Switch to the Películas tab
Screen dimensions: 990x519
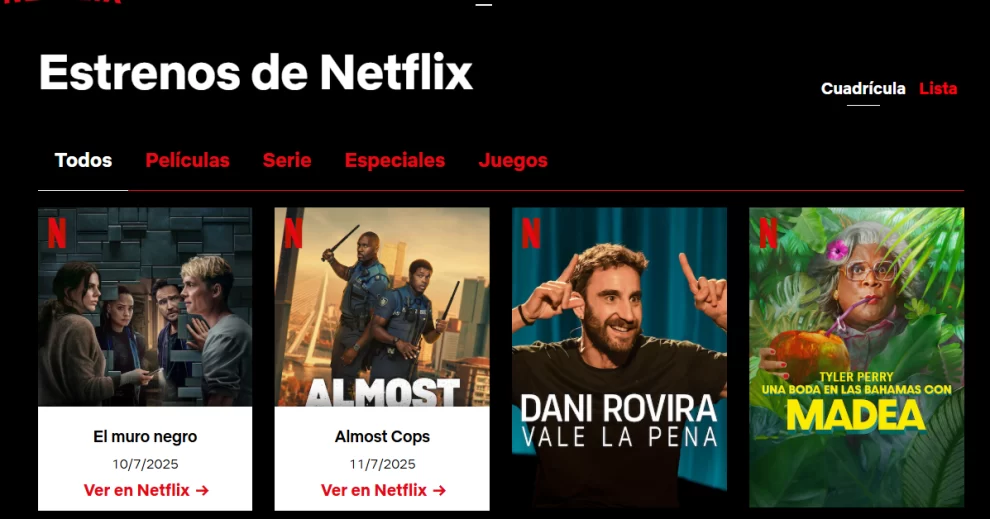click(187, 160)
